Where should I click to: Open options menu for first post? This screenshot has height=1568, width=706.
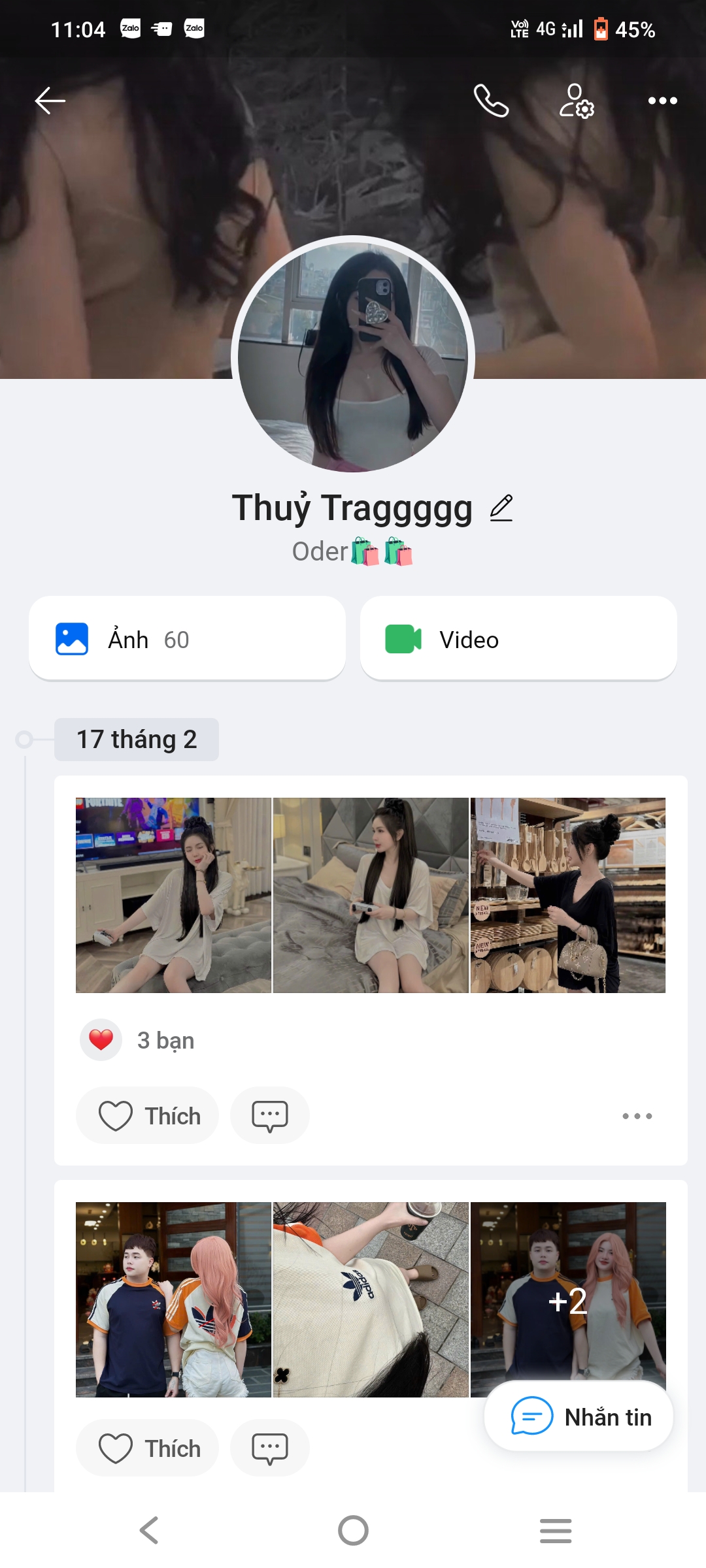tap(637, 1116)
